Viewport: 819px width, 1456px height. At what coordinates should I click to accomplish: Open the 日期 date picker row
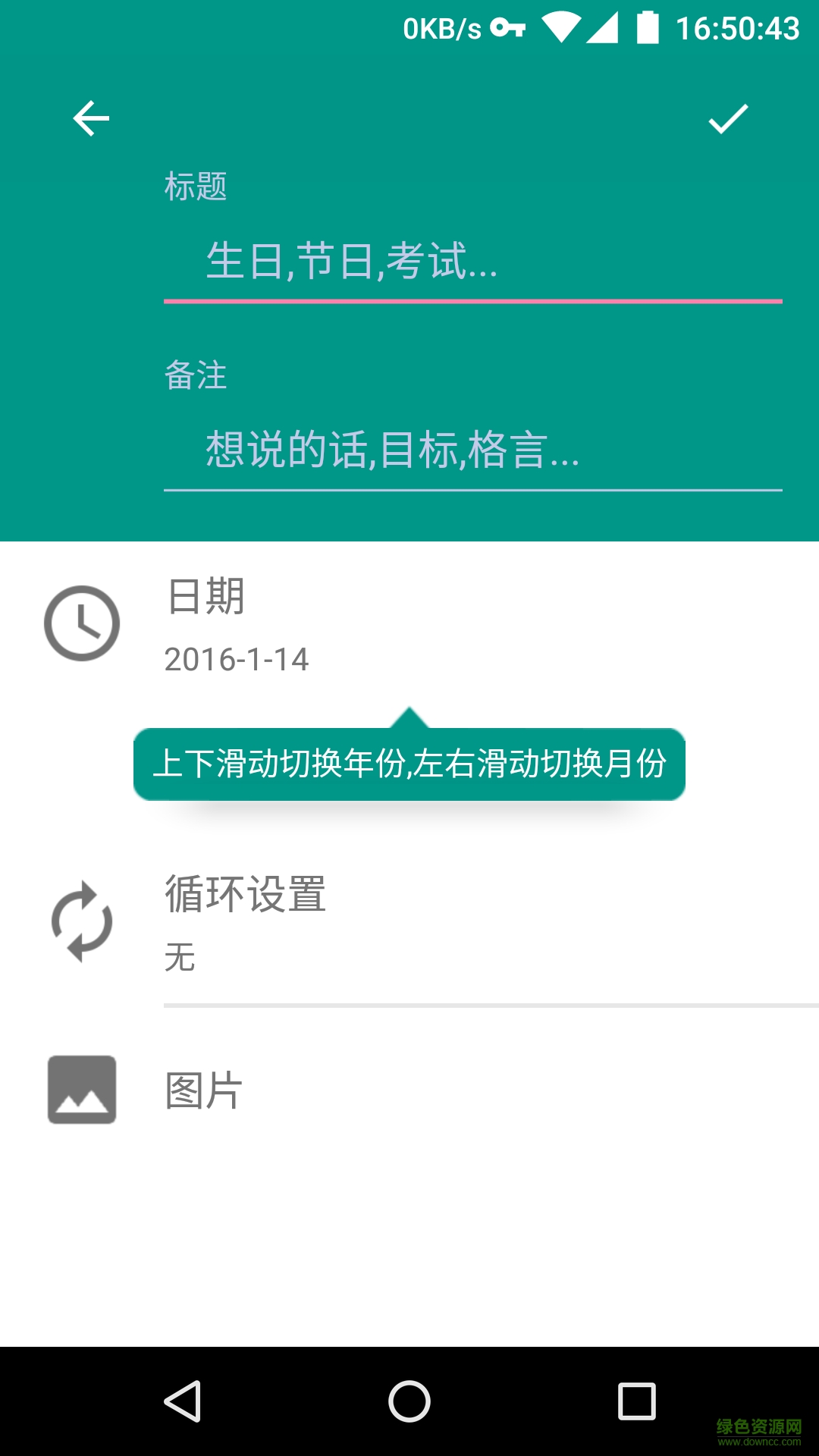[x=409, y=625]
